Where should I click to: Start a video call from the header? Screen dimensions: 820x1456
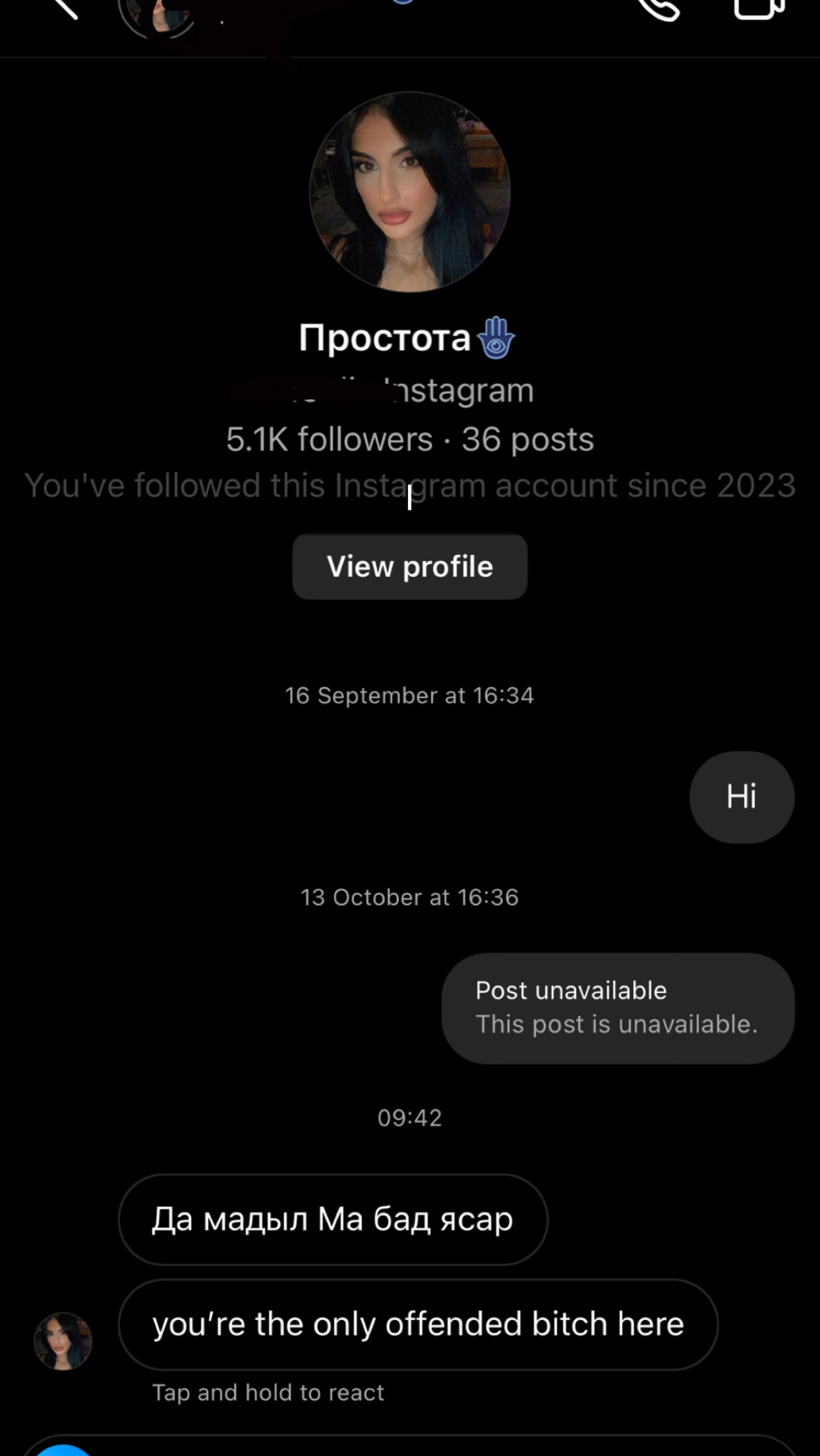[759, 8]
